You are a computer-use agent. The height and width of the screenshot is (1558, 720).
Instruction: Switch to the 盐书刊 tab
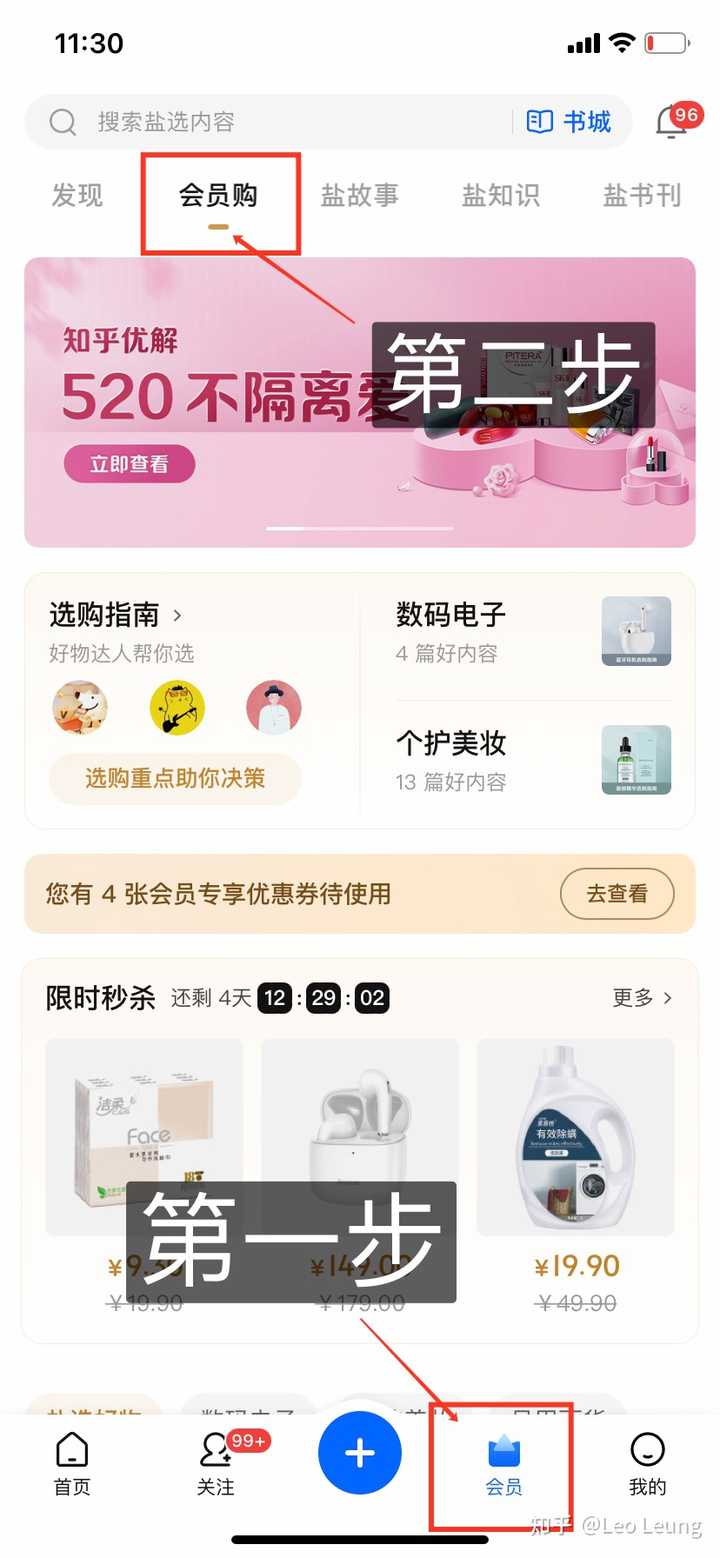click(x=641, y=195)
